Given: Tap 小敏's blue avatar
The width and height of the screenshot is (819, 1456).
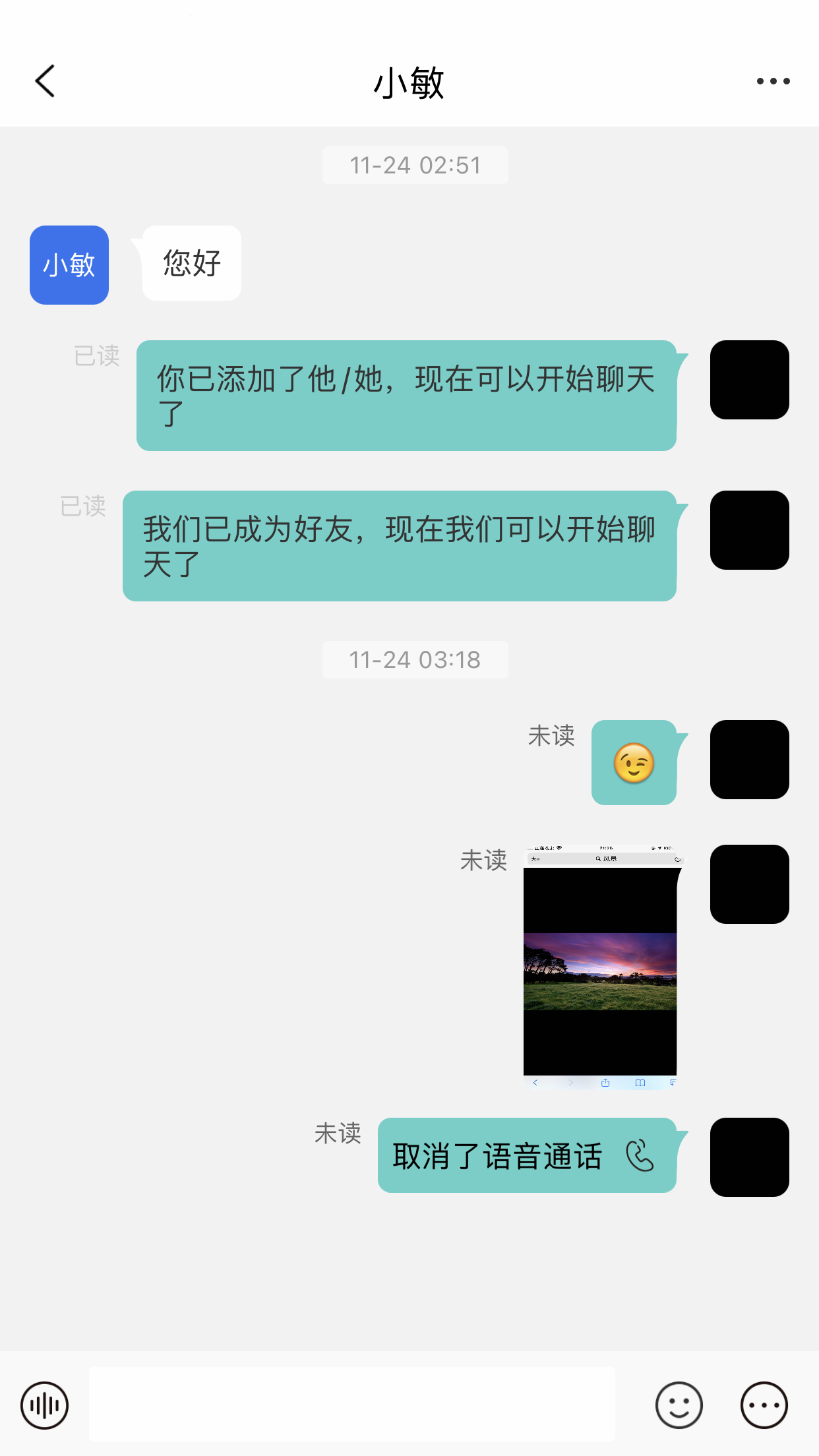Looking at the screenshot, I should point(69,265).
